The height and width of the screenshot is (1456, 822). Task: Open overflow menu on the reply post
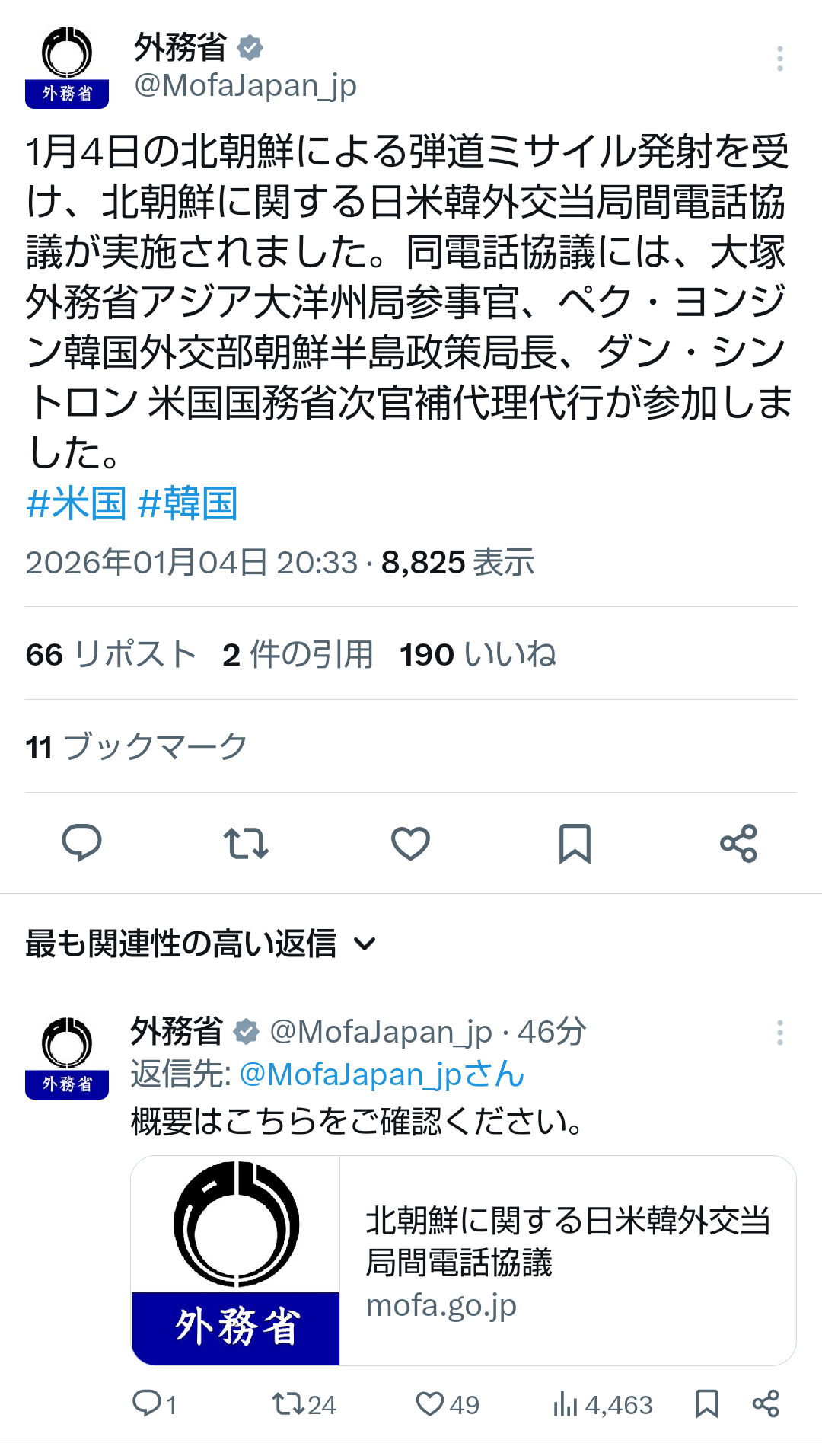[x=779, y=1033]
